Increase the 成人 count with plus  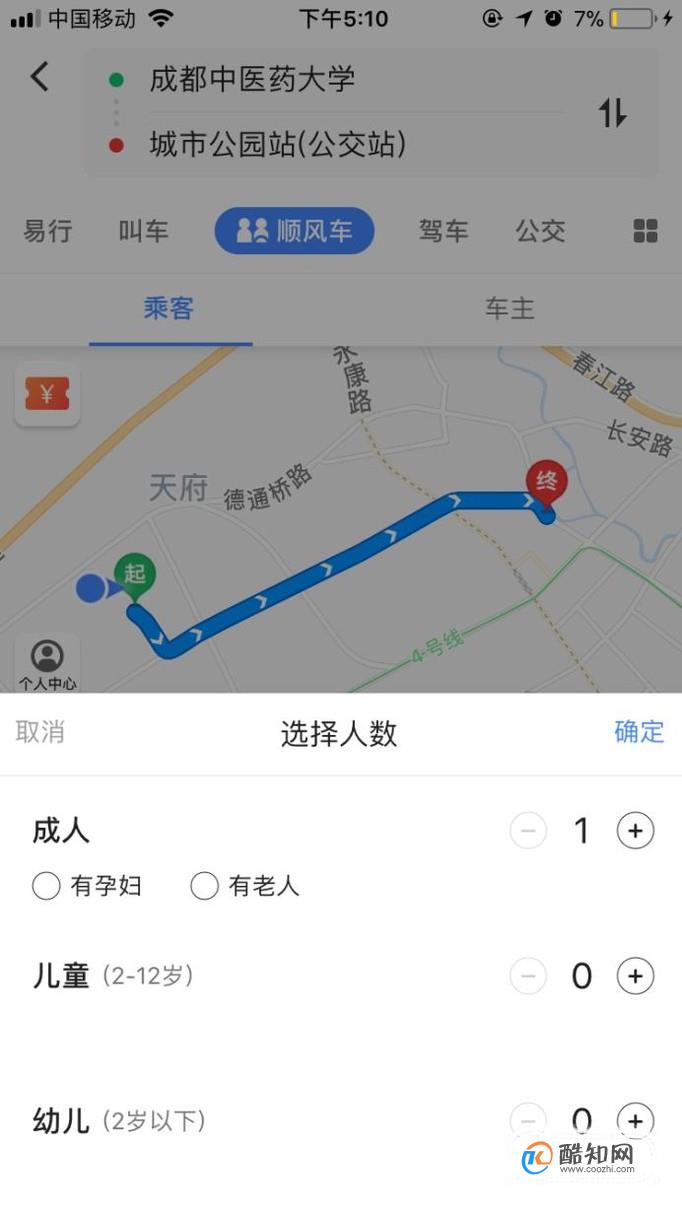[x=635, y=830]
